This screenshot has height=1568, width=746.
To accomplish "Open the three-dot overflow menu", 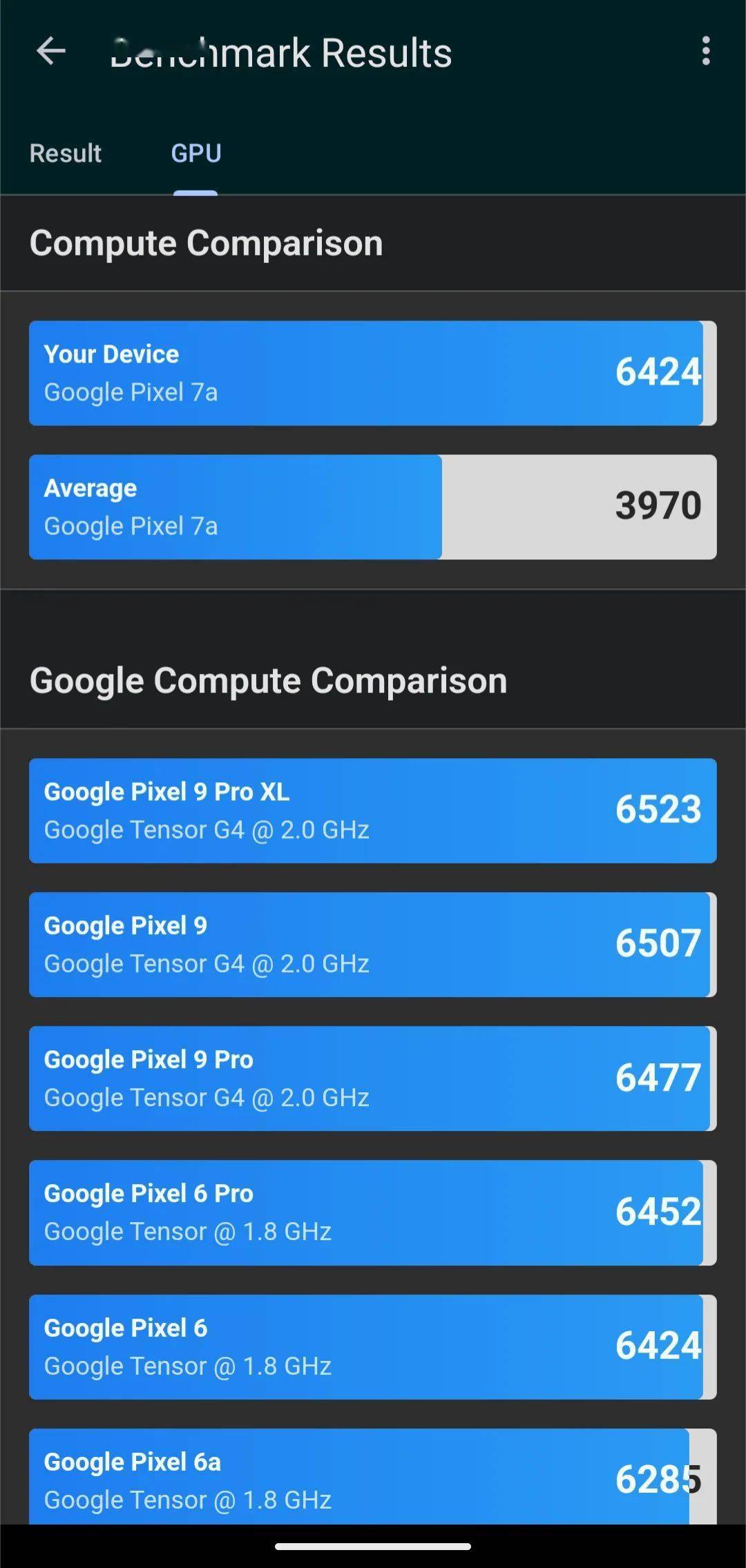I will coord(705,51).
